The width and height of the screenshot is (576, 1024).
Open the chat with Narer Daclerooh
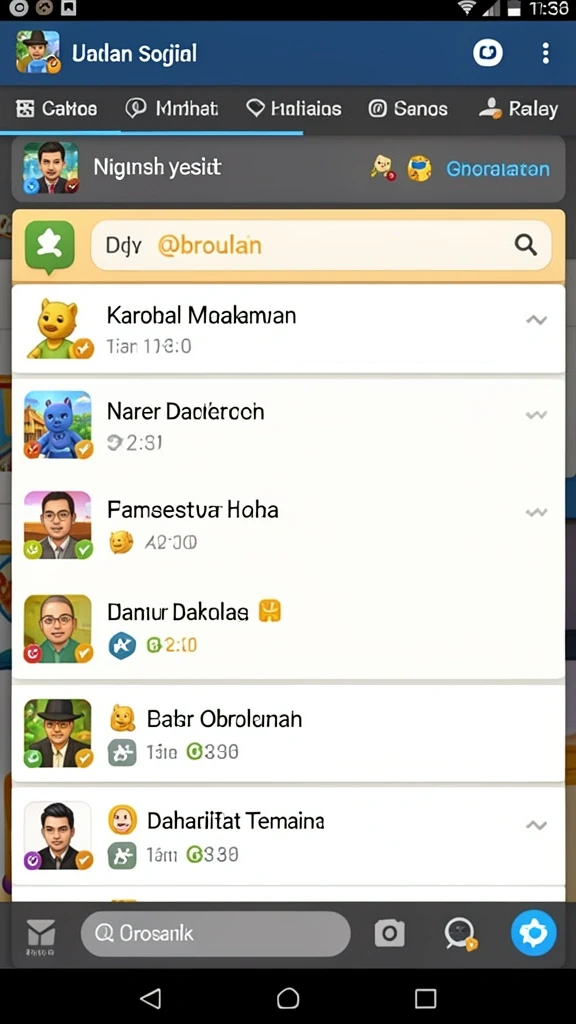(288, 425)
